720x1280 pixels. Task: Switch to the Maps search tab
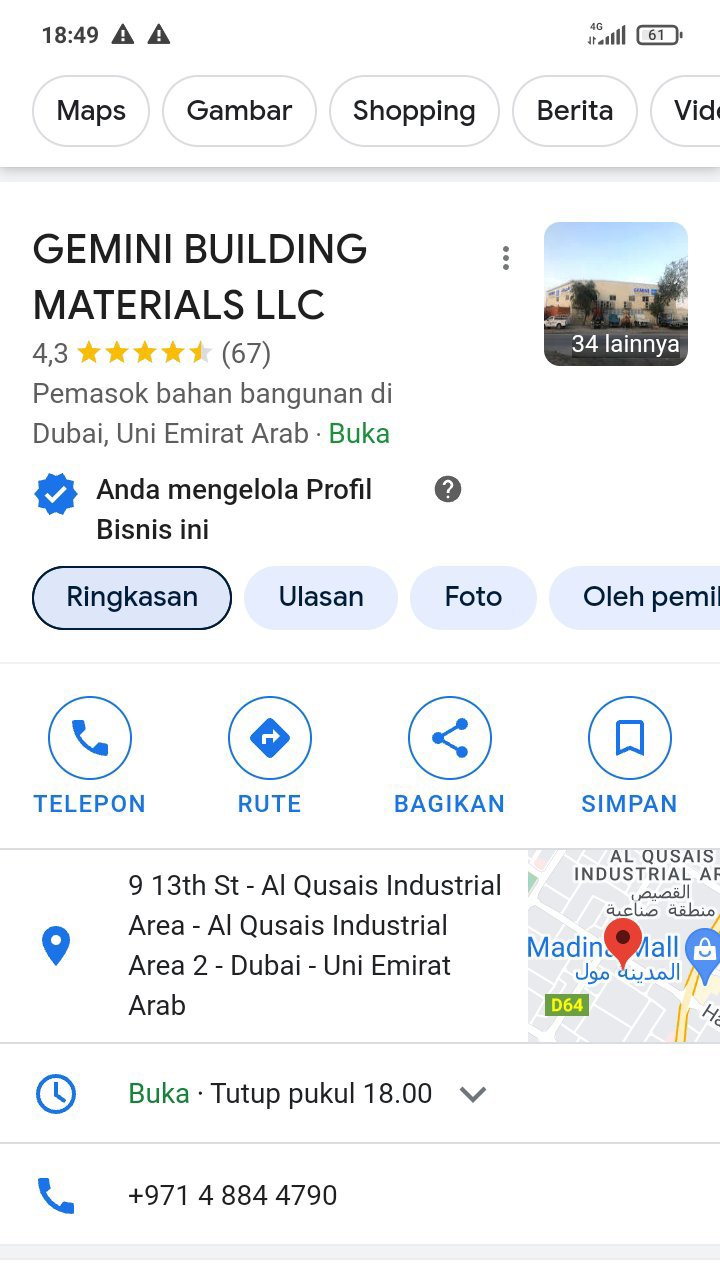pos(91,110)
